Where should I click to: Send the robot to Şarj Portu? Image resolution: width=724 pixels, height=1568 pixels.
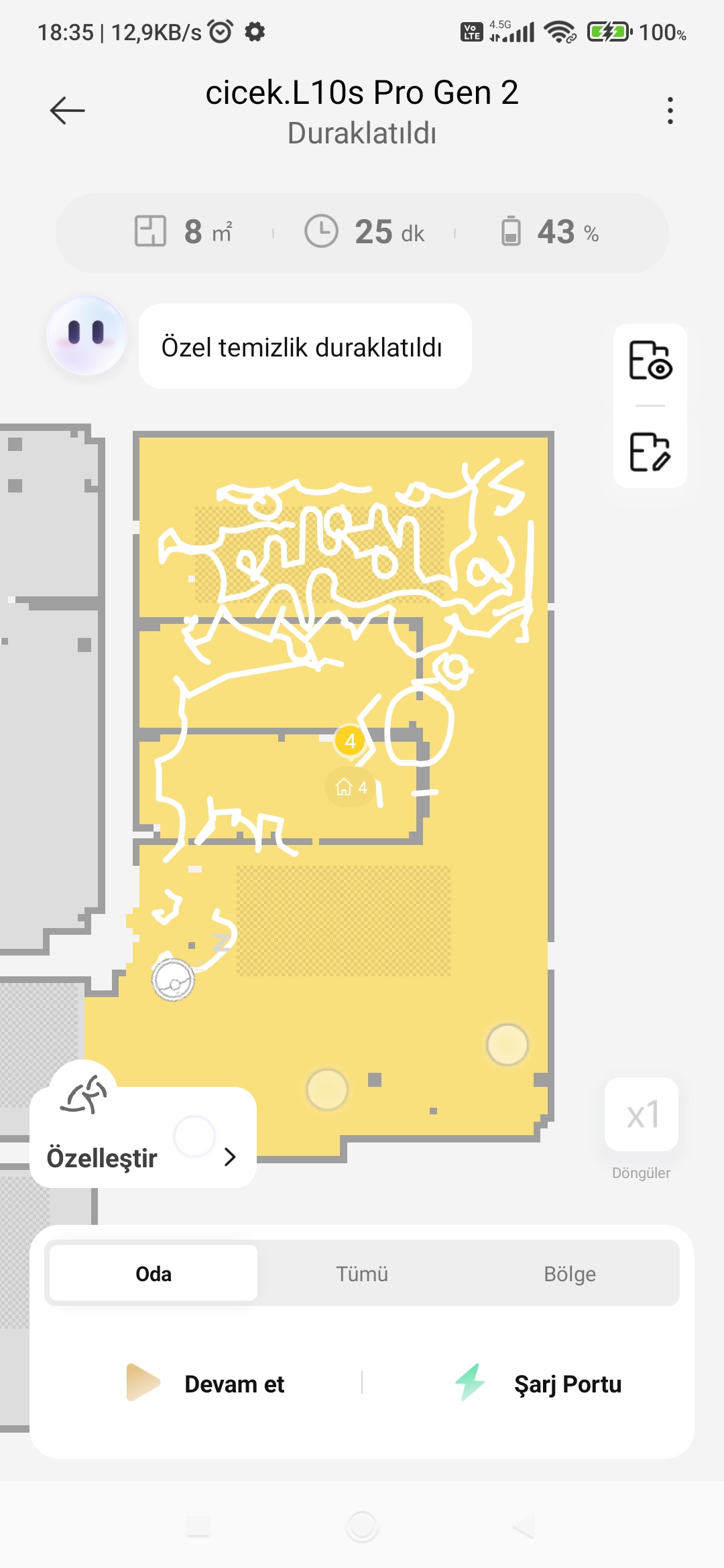(538, 1384)
